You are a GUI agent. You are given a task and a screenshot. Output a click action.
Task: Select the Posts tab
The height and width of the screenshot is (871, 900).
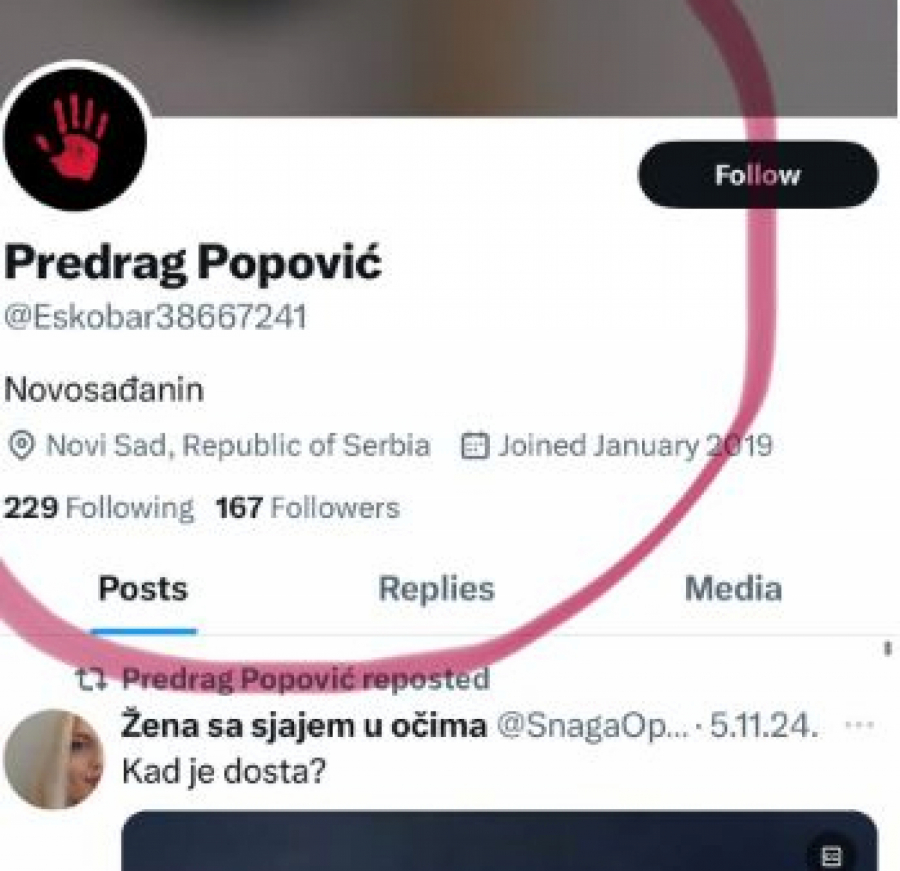(x=143, y=589)
